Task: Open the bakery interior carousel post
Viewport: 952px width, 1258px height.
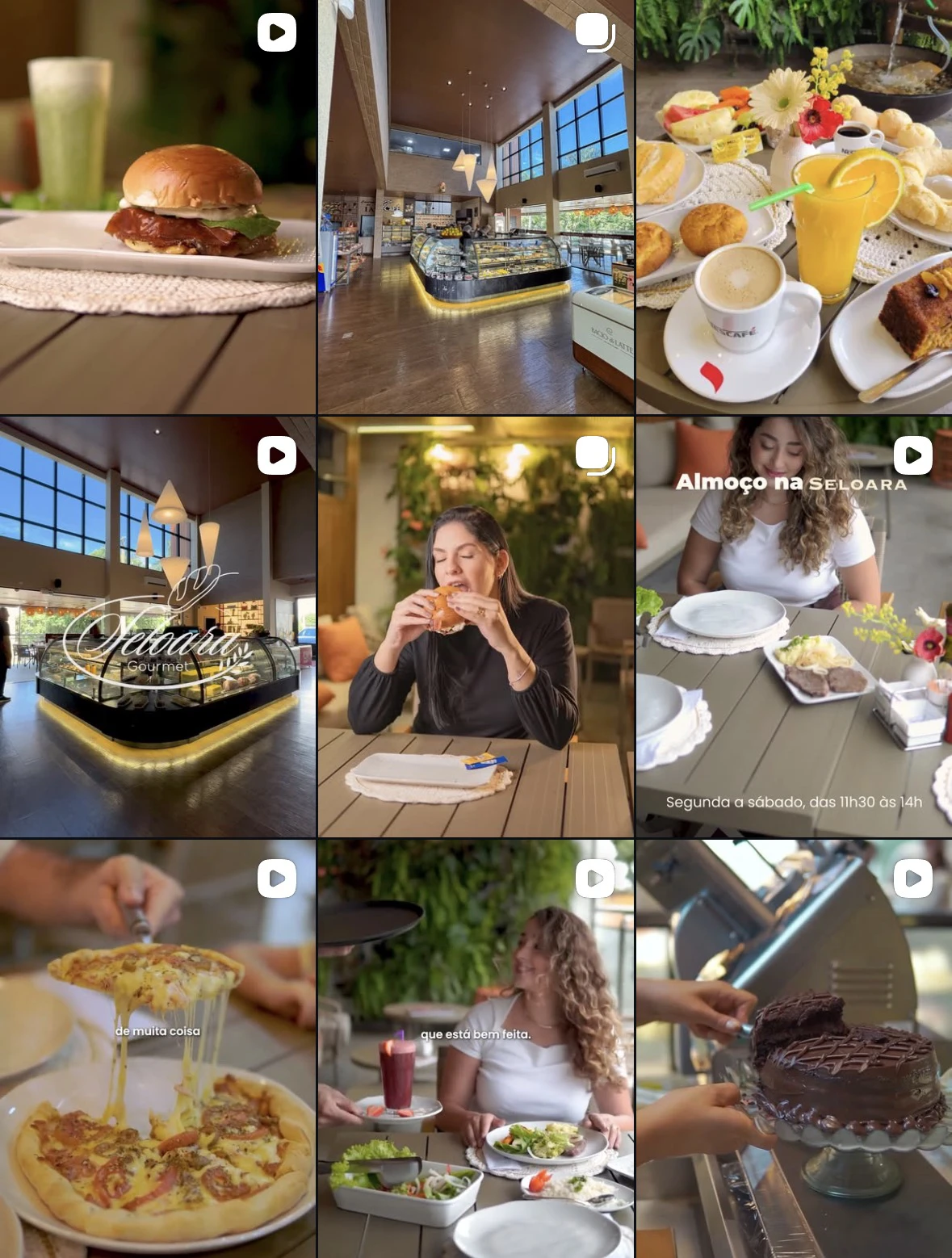Action: 475,207
